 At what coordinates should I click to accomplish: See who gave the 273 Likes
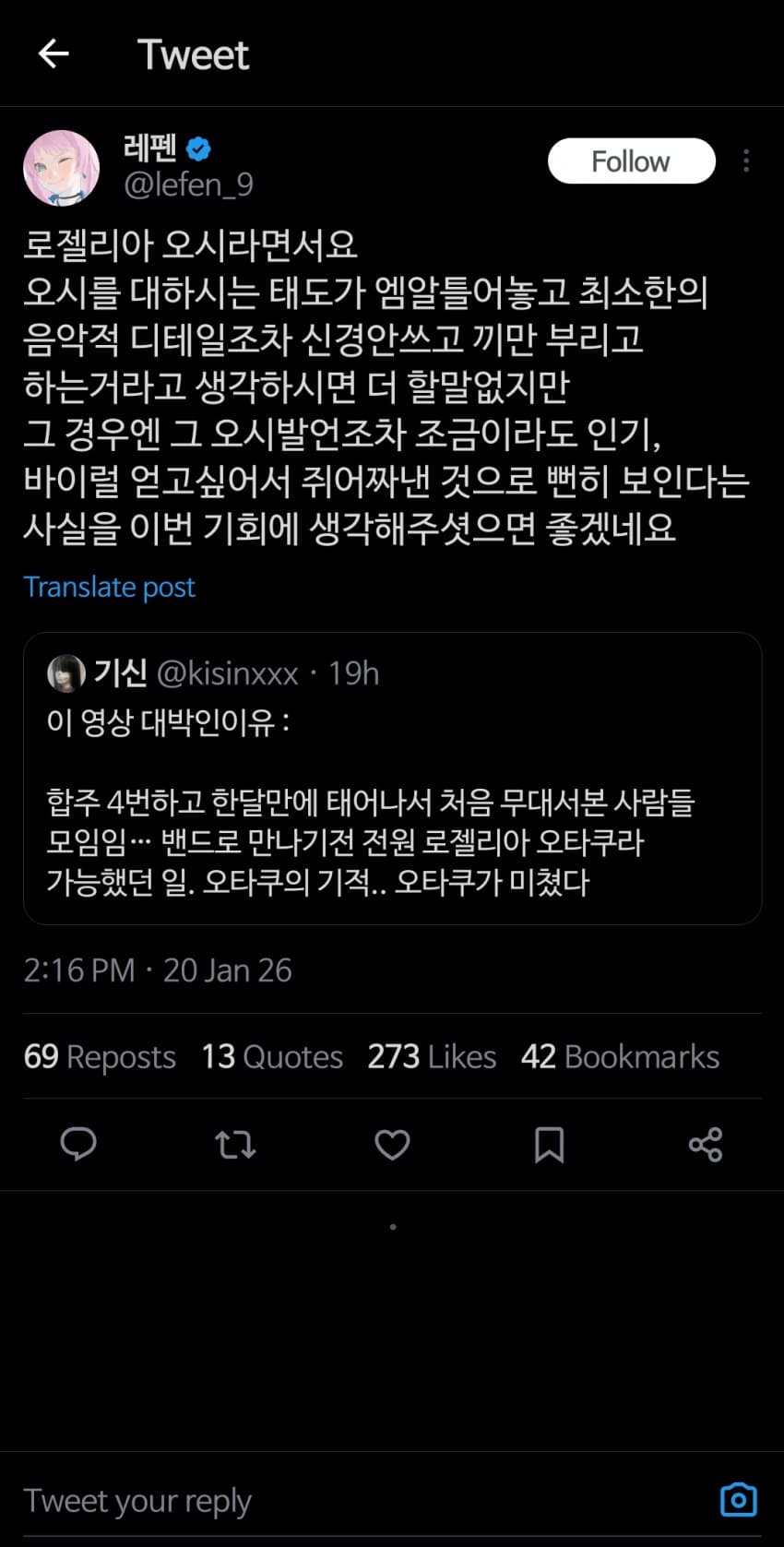click(x=432, y=1056)
